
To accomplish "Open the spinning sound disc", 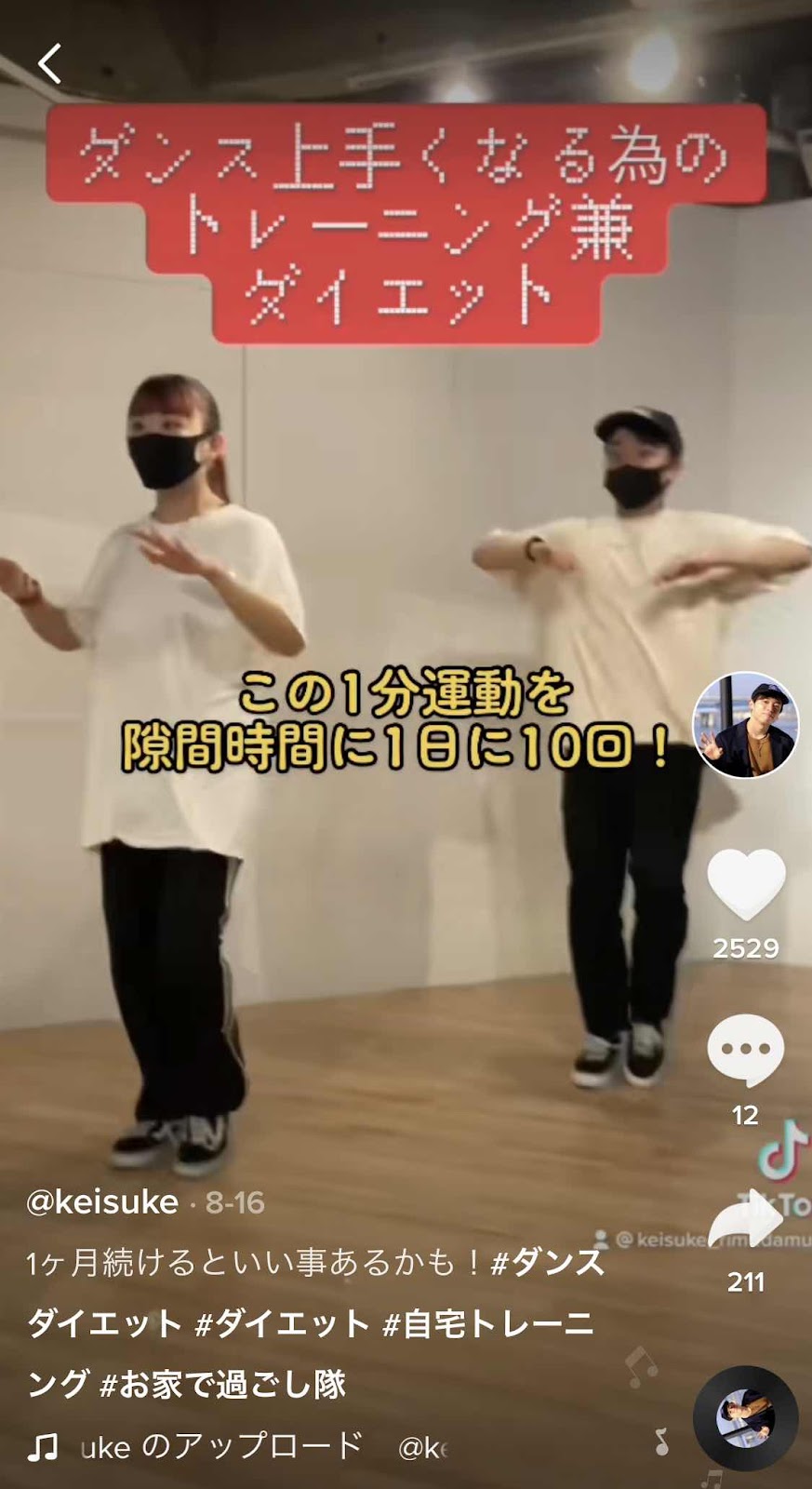I will [745, 1417].
